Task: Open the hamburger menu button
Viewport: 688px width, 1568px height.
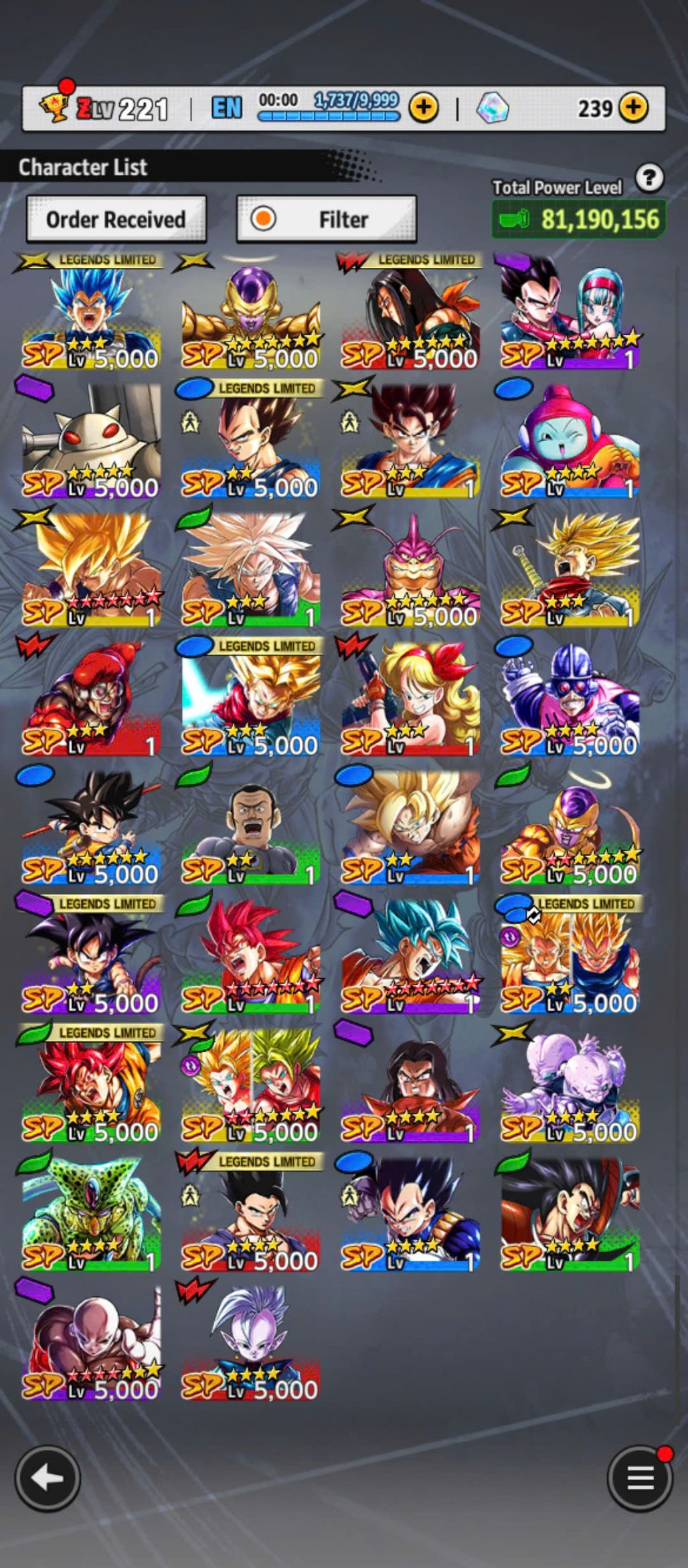Action: [x=639, y=1477]
